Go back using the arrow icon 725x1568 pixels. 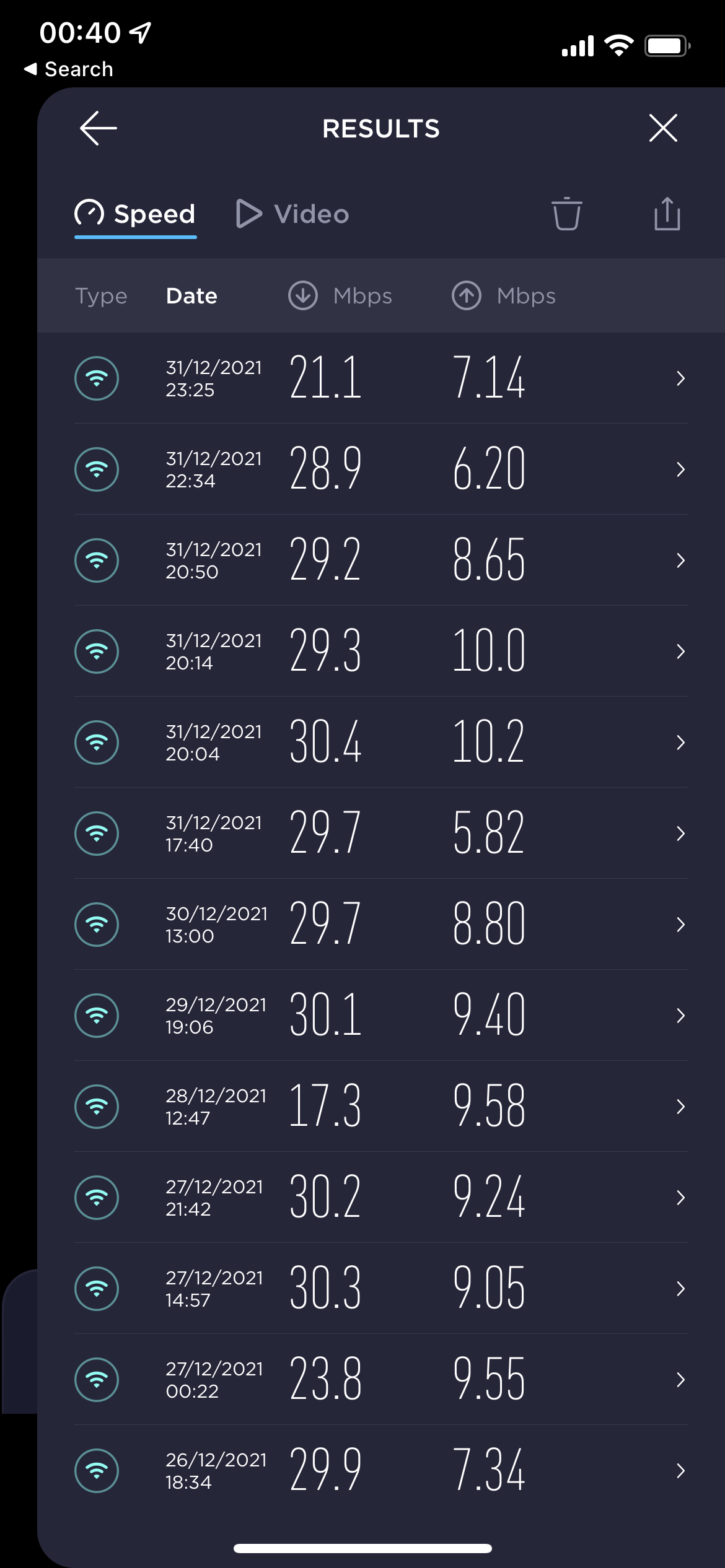coord(99,128)
